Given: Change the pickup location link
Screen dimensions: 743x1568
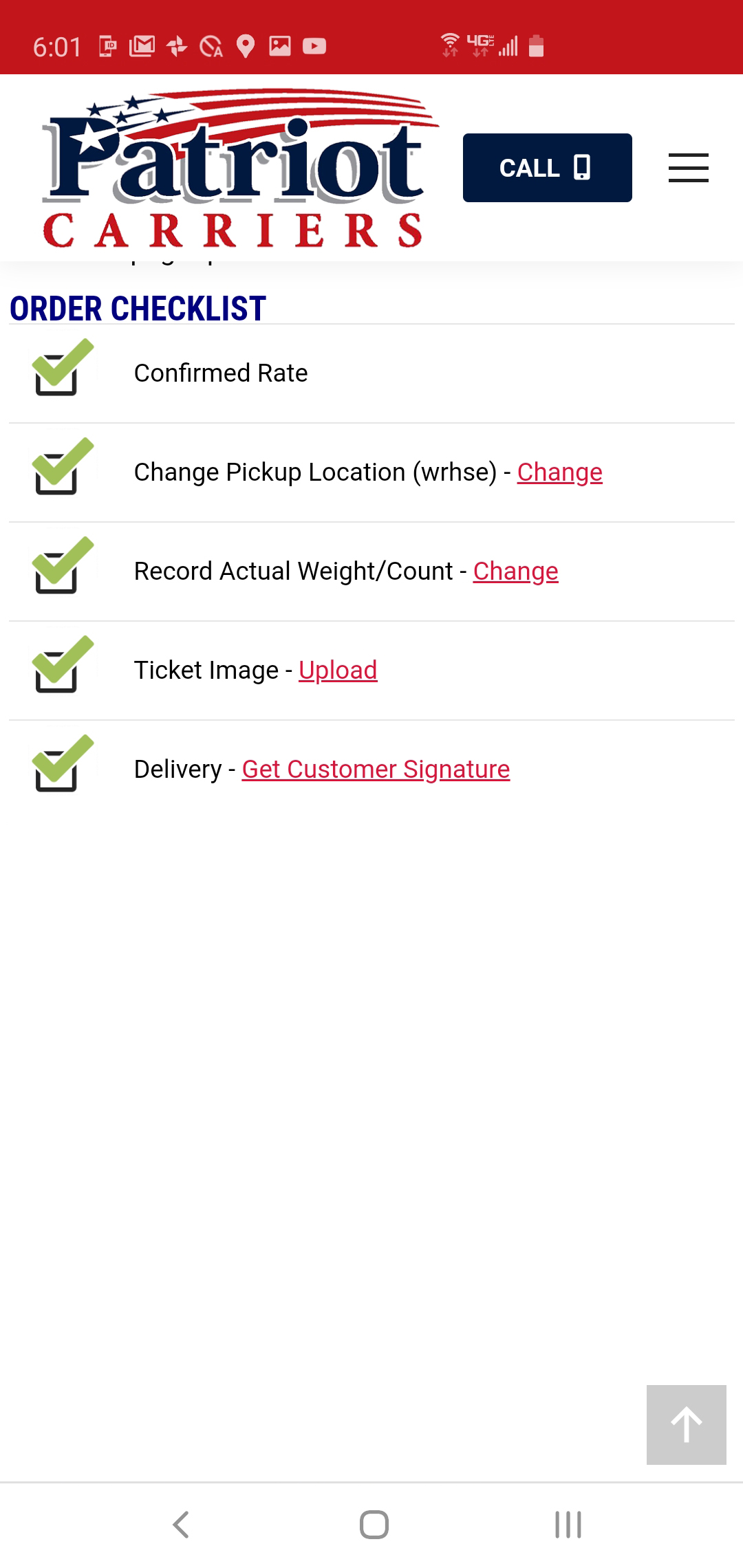Looking at the screenshot, I should [x=559, y=472].
